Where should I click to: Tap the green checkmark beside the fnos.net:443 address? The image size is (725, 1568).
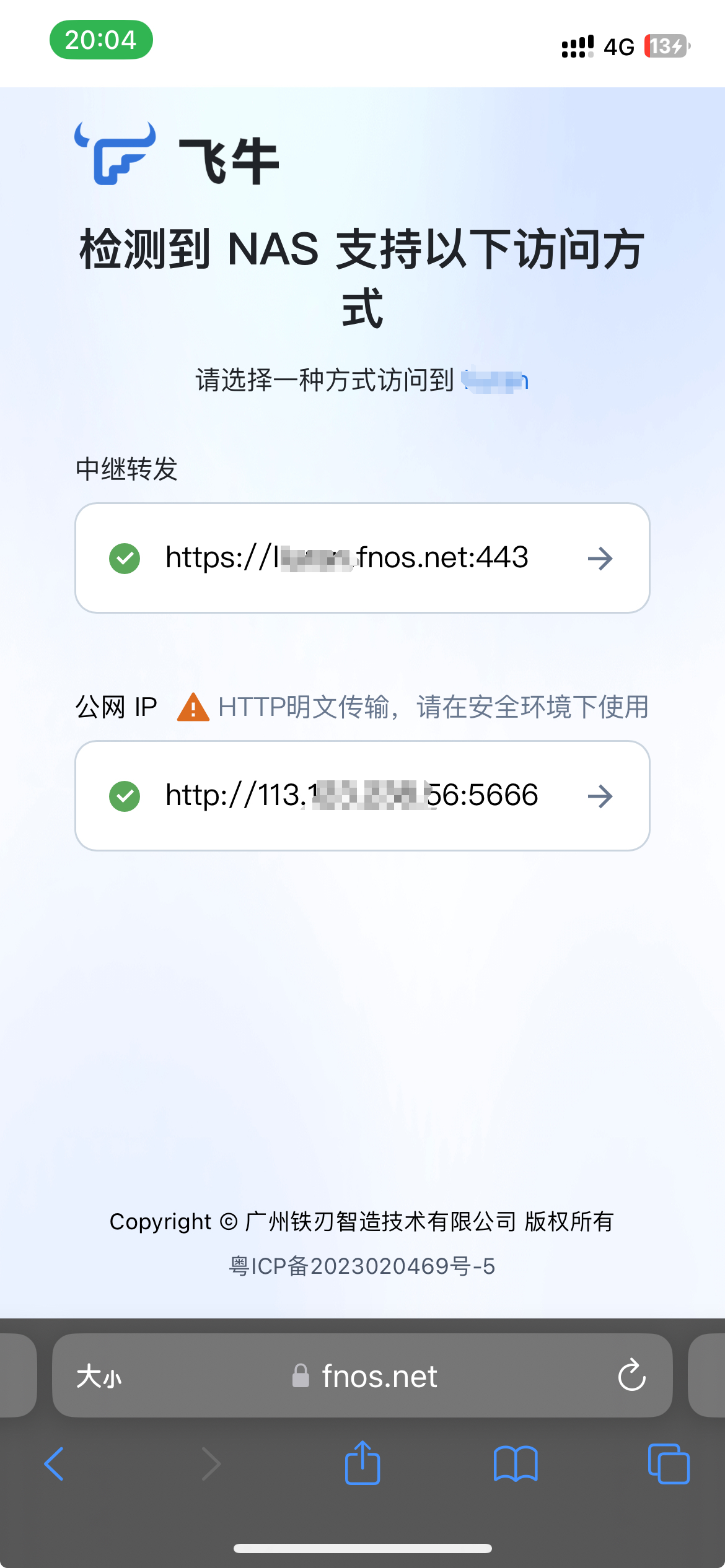pos(125,557)
